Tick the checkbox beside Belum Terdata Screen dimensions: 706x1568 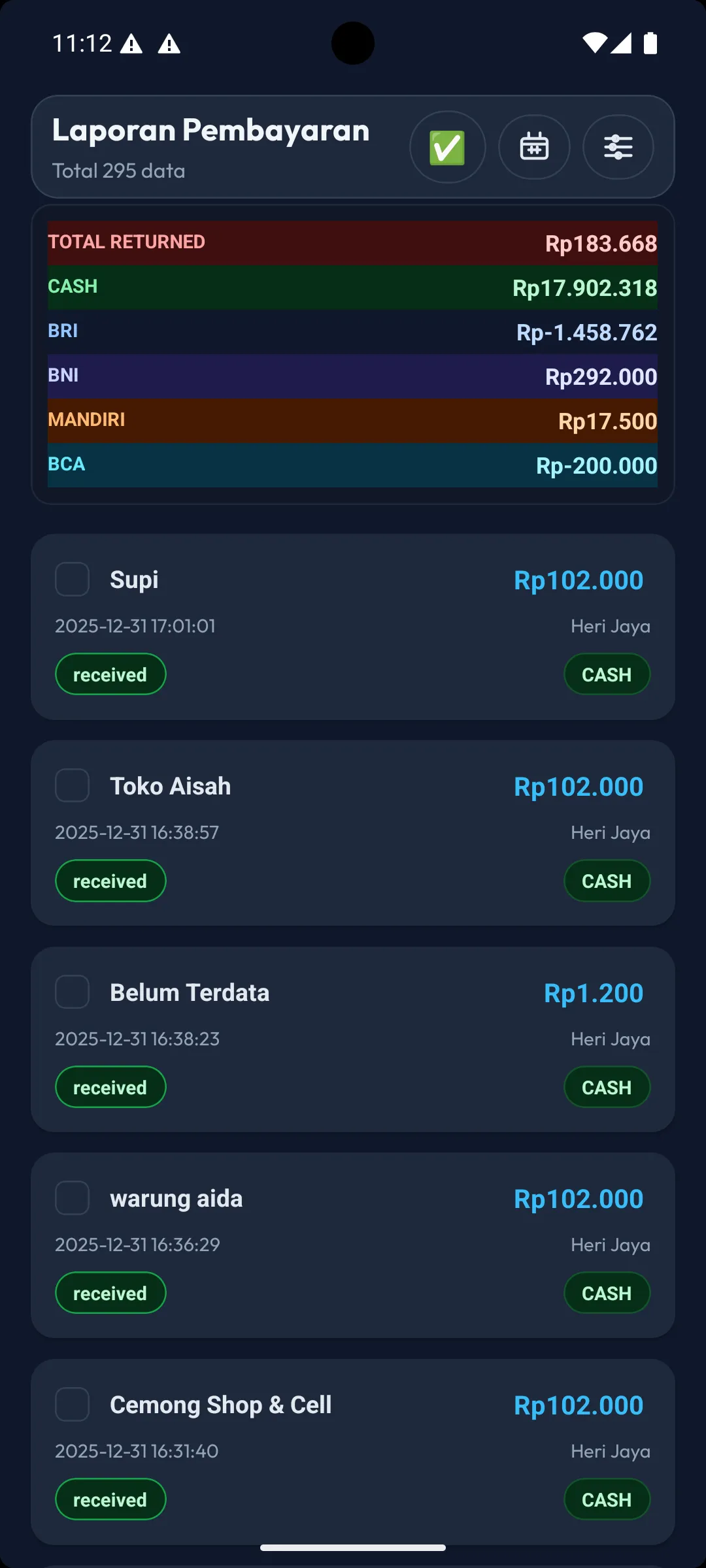click(72, 992)
